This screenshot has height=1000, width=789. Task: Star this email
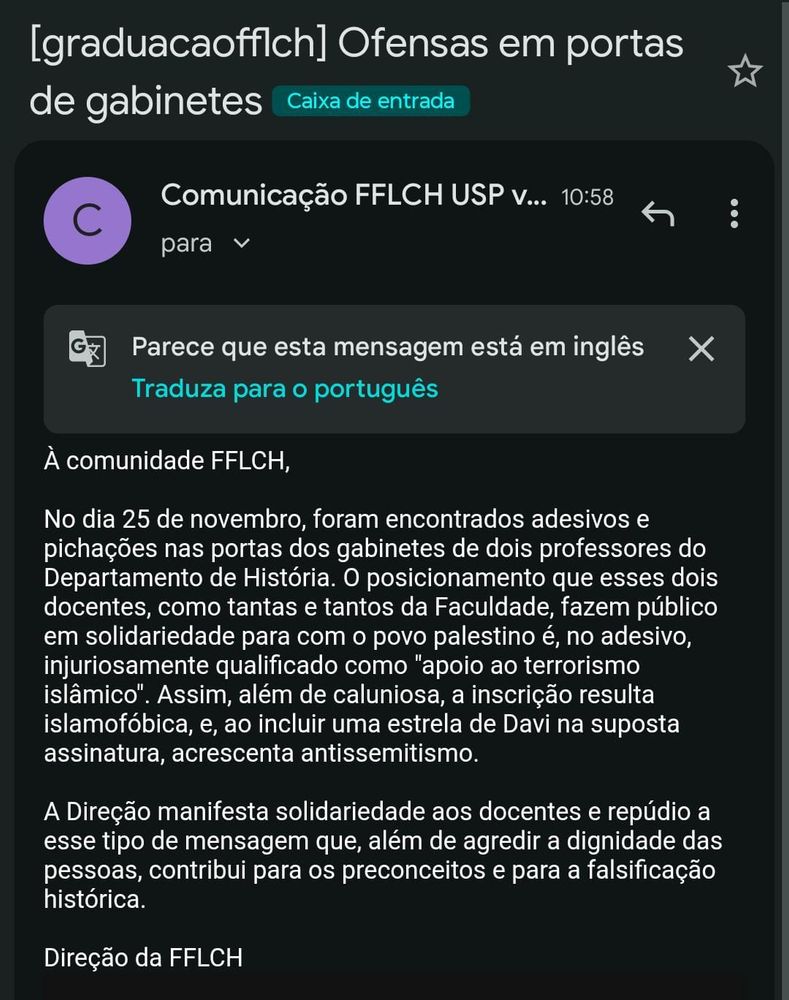pyautogui.click(x=744, y=71)
